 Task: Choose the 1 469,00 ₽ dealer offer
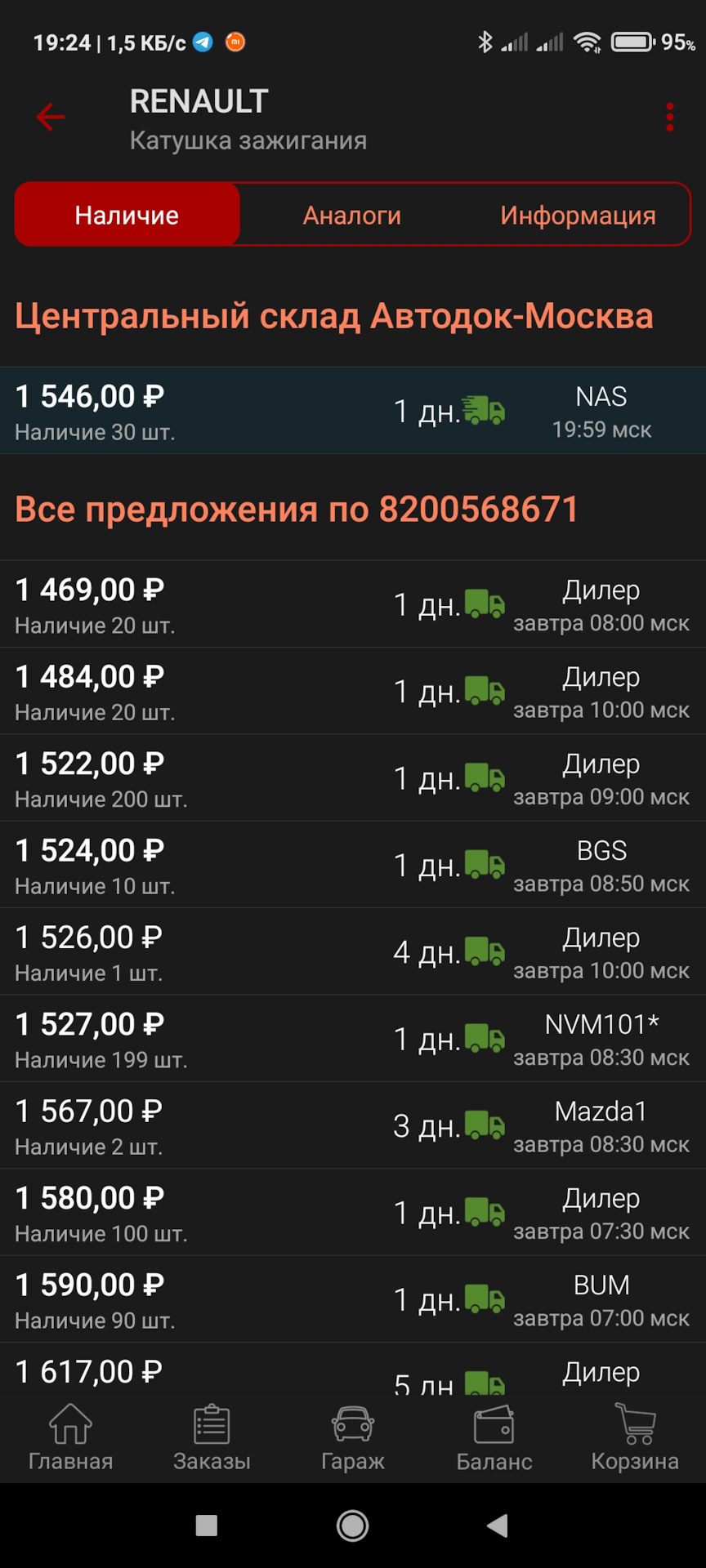(x=353, y=604)
